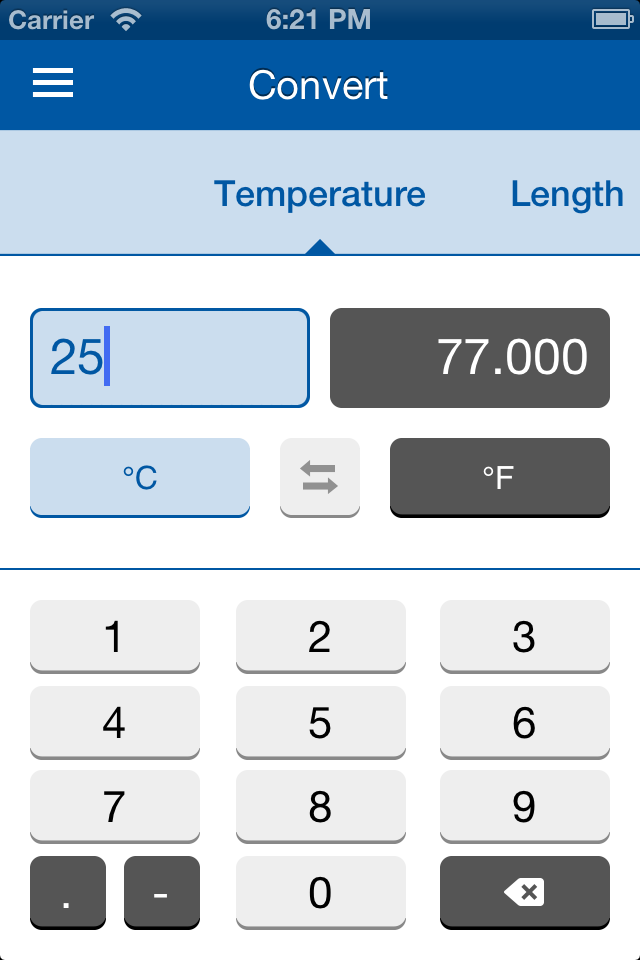The width and height of the screenshot is (640, 960).
Task: Enter digit 3 on keypad
Action: click(525, 637)
